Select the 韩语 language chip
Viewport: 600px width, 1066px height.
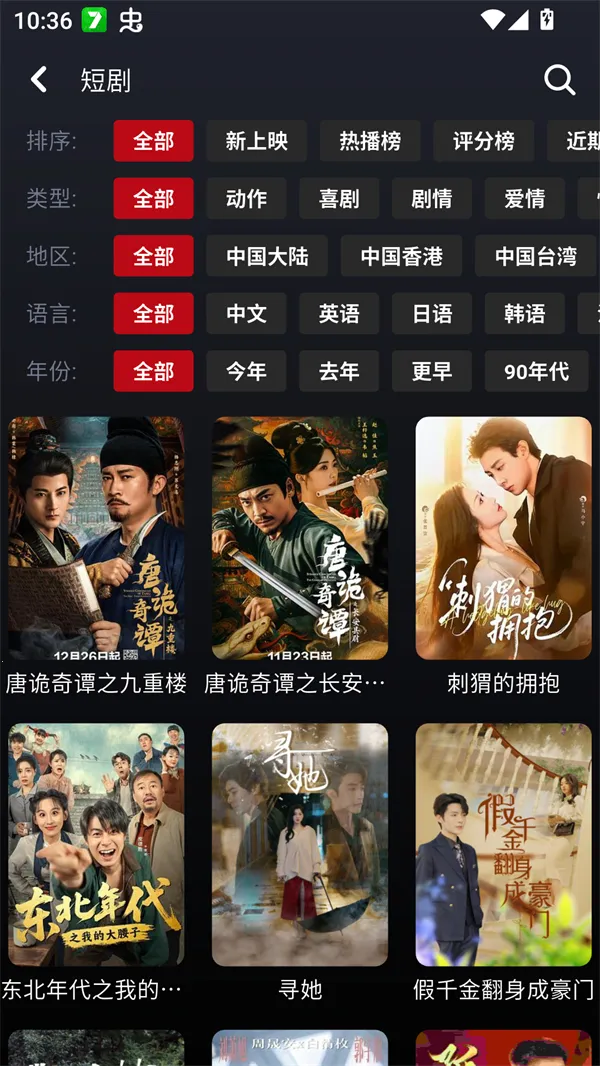click(x=525, y=314)
